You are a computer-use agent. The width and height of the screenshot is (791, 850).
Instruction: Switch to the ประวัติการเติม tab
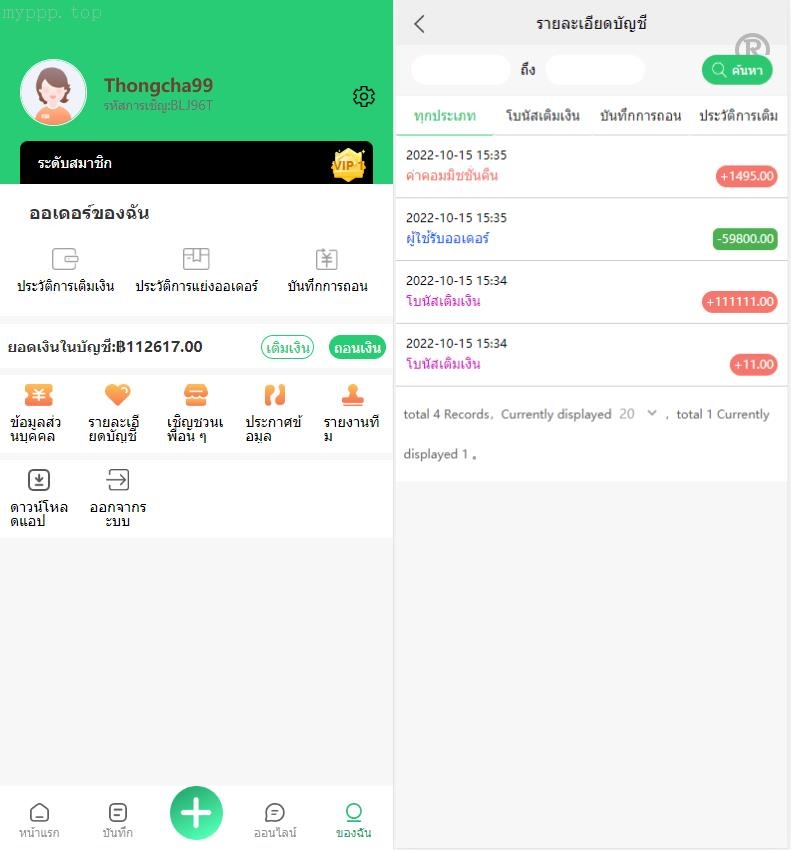click(738, 116)
